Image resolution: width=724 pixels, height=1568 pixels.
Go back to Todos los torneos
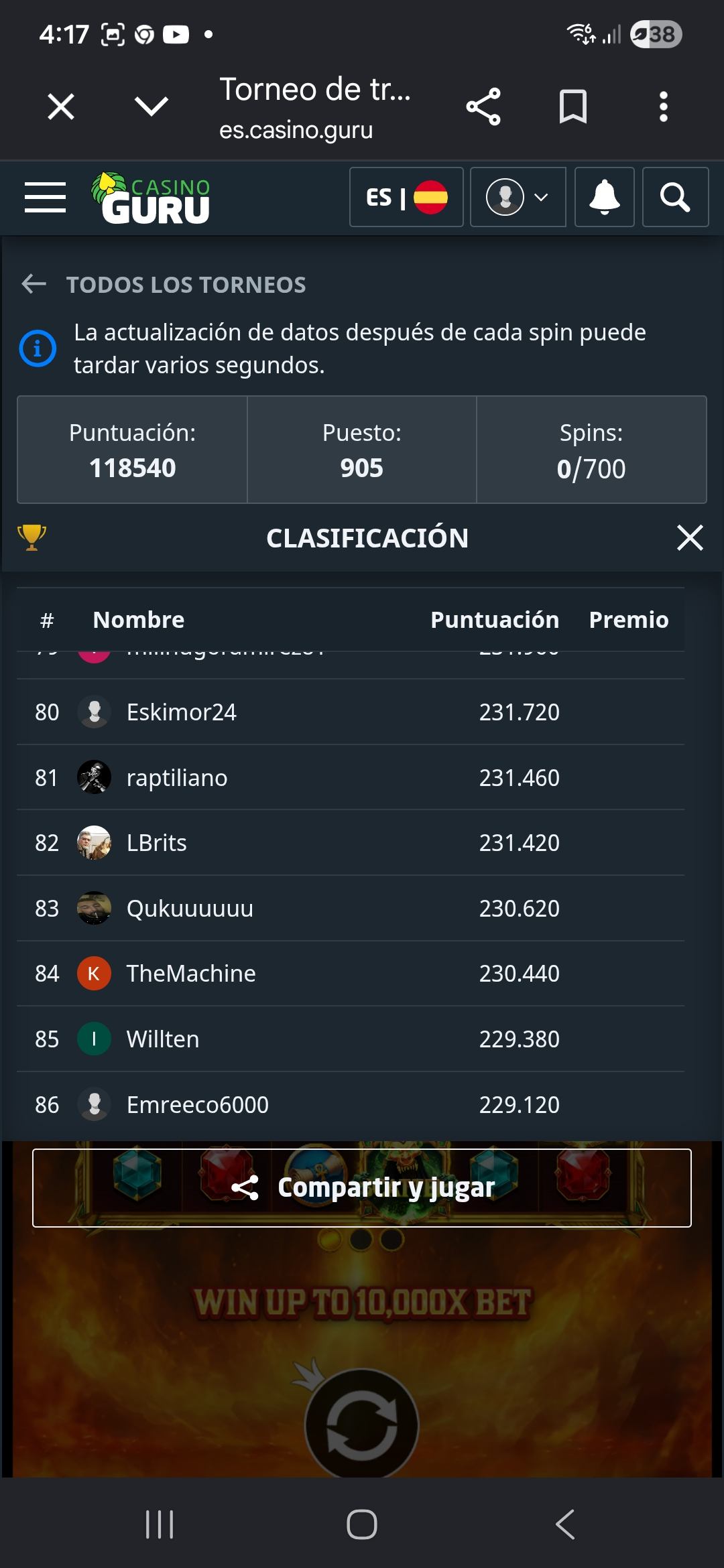click(x=163, y=285)
